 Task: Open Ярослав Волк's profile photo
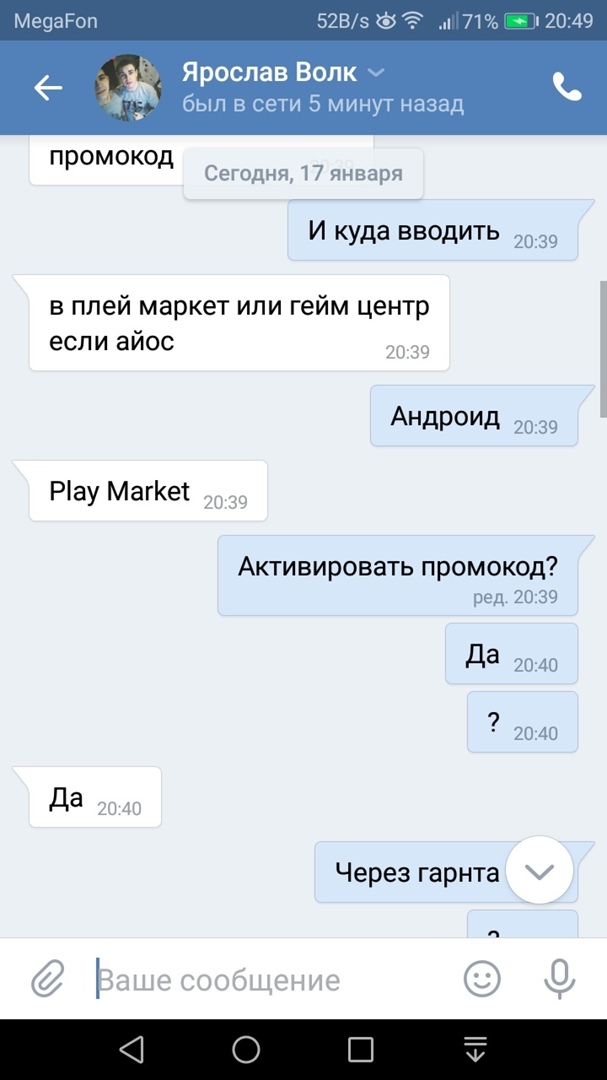click(x=128, y=88)
